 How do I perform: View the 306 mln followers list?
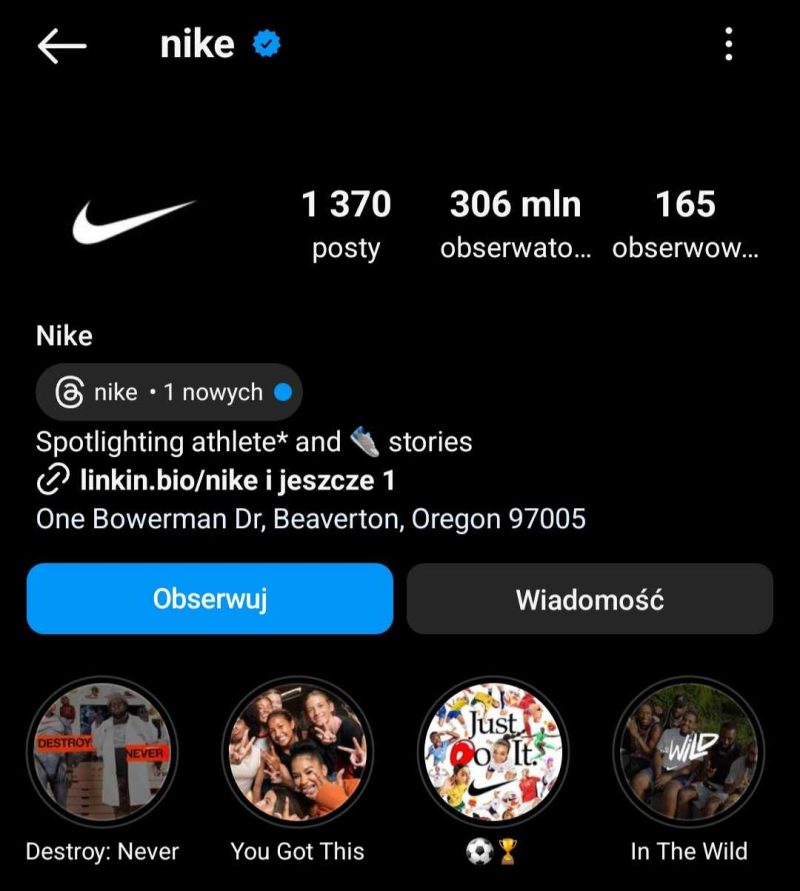tap(515, 224)
